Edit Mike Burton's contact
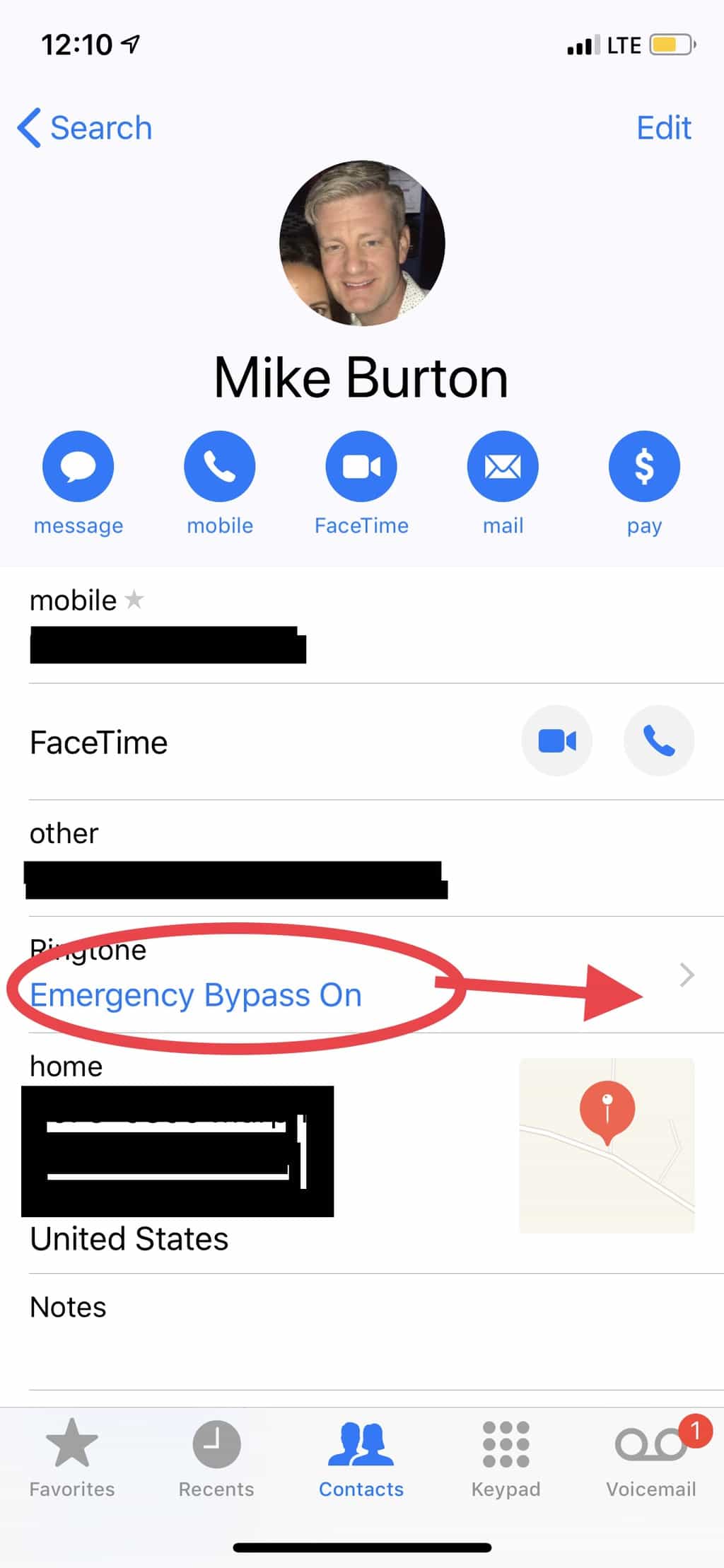 click(x=663, y=128)
